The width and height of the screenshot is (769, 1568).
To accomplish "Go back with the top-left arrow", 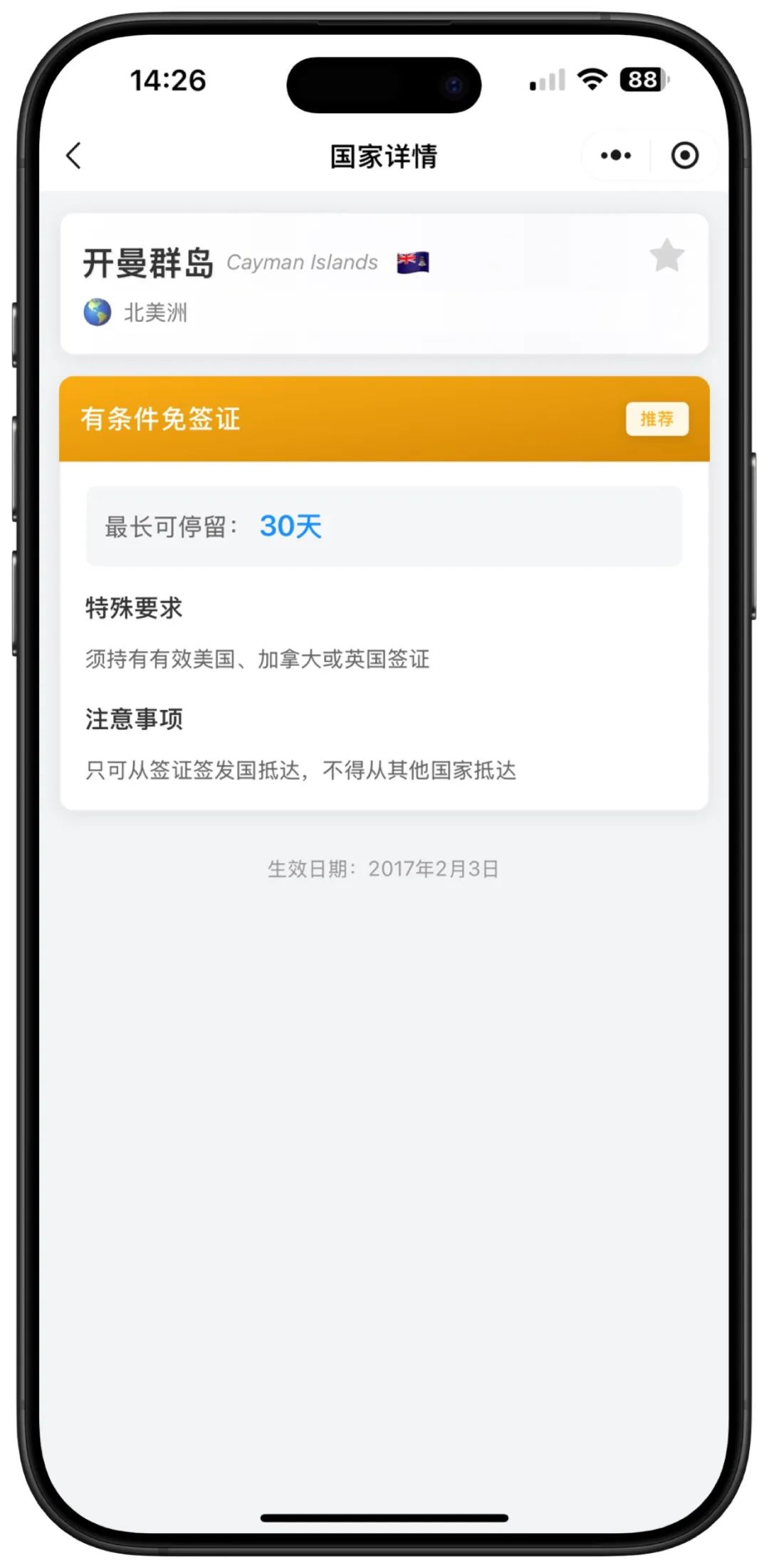I will pos(74,155).
